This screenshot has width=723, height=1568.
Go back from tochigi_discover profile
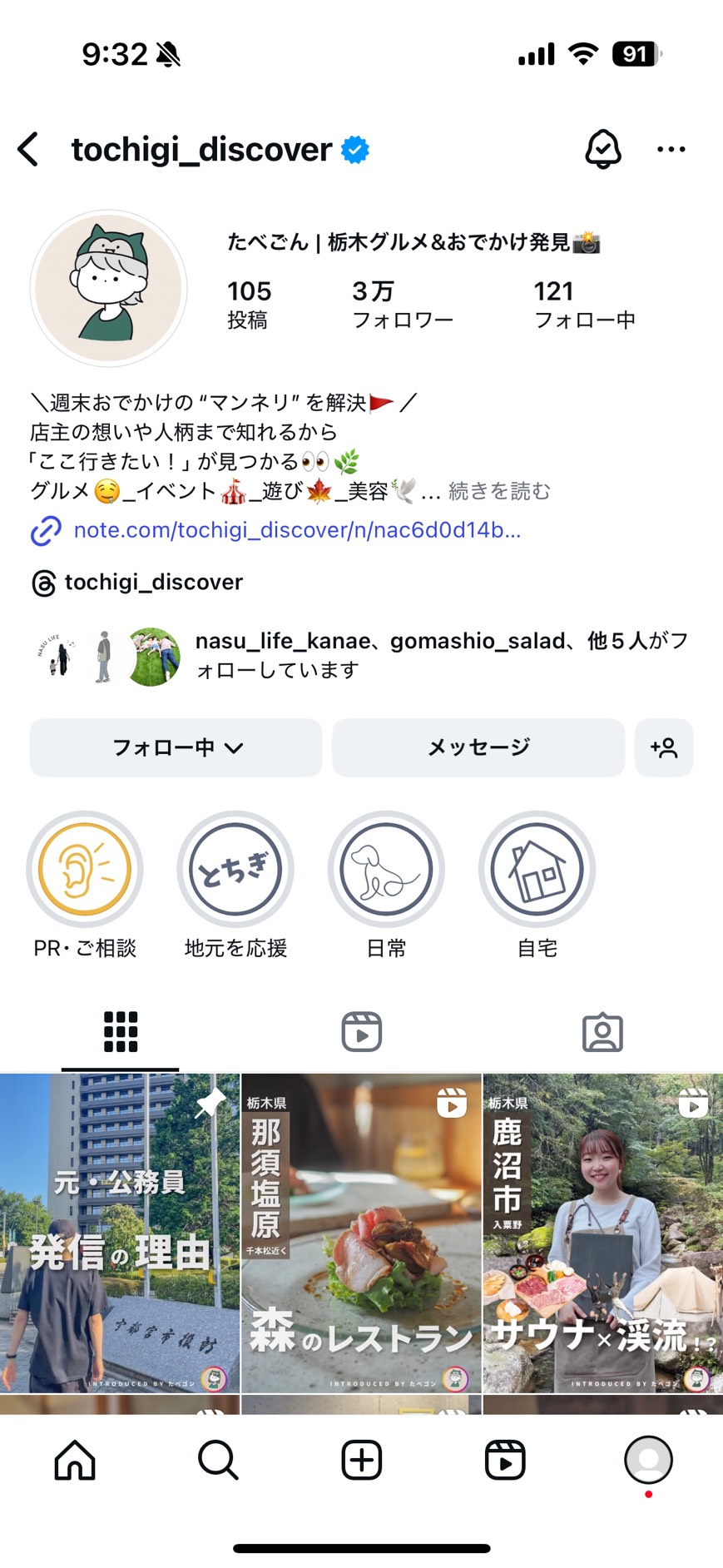click(x=29, y=150)
